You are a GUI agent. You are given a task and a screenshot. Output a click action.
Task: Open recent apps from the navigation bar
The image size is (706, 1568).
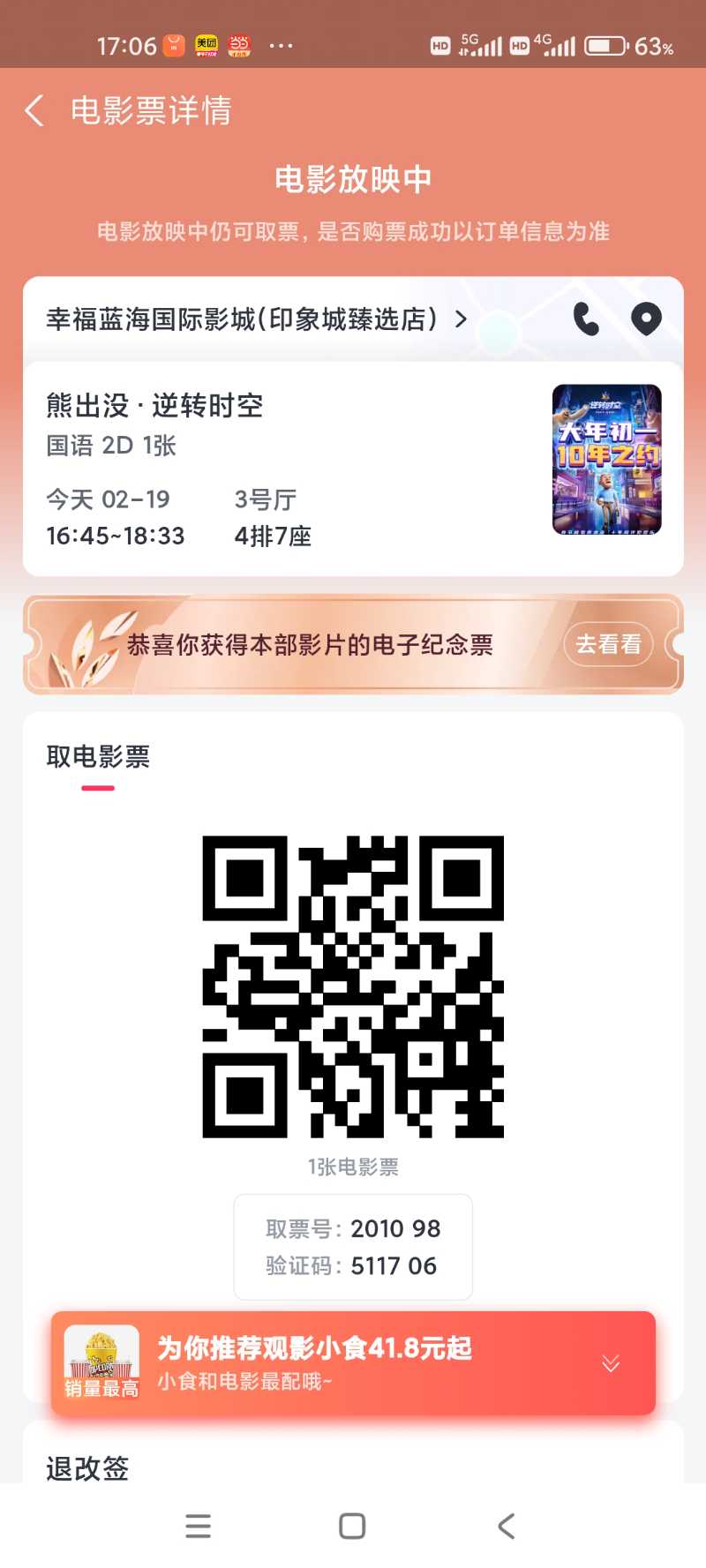(199, 1526)
